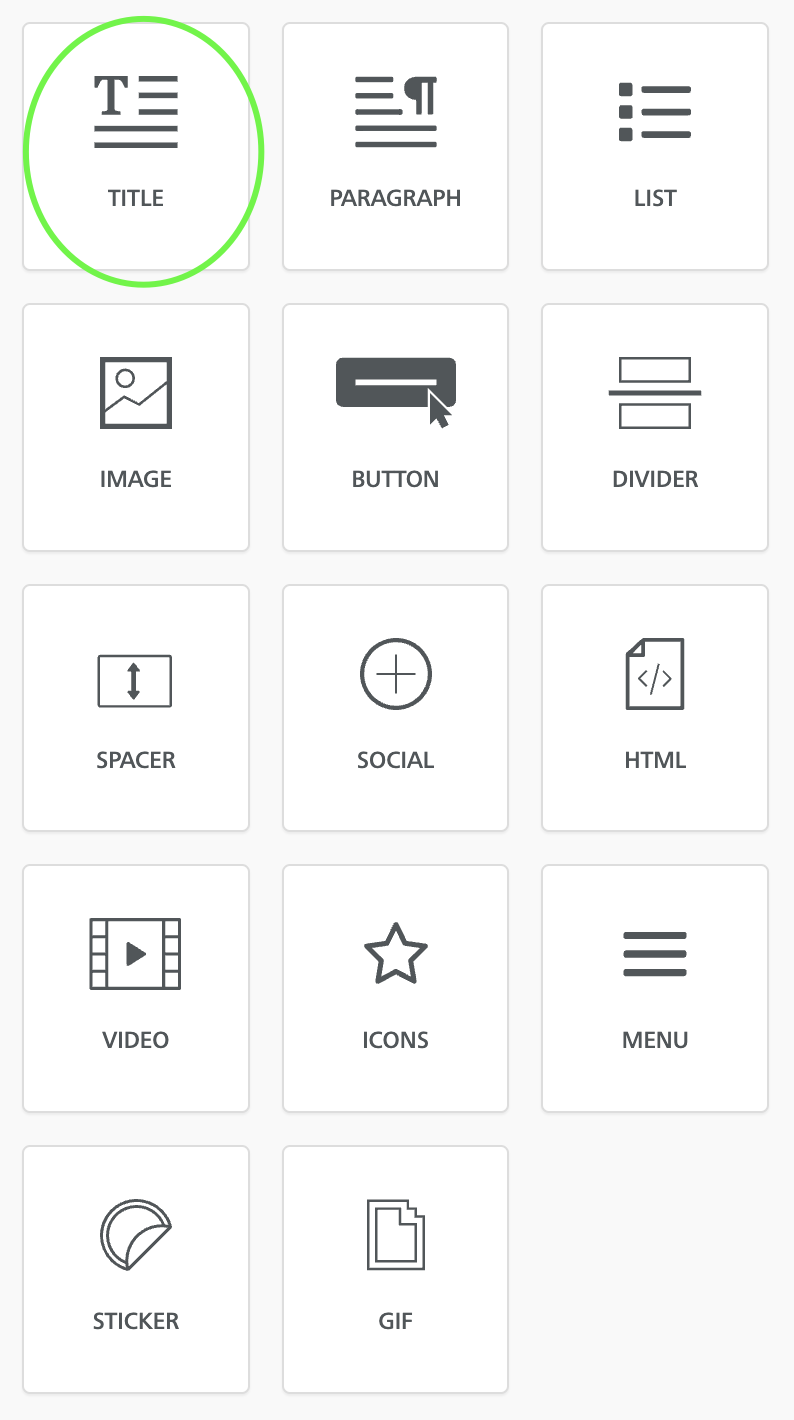Viewport: 794px width, 1420px height.
Task: Insert an Image block
Action: pyautogui.click(x=136, y=427)
